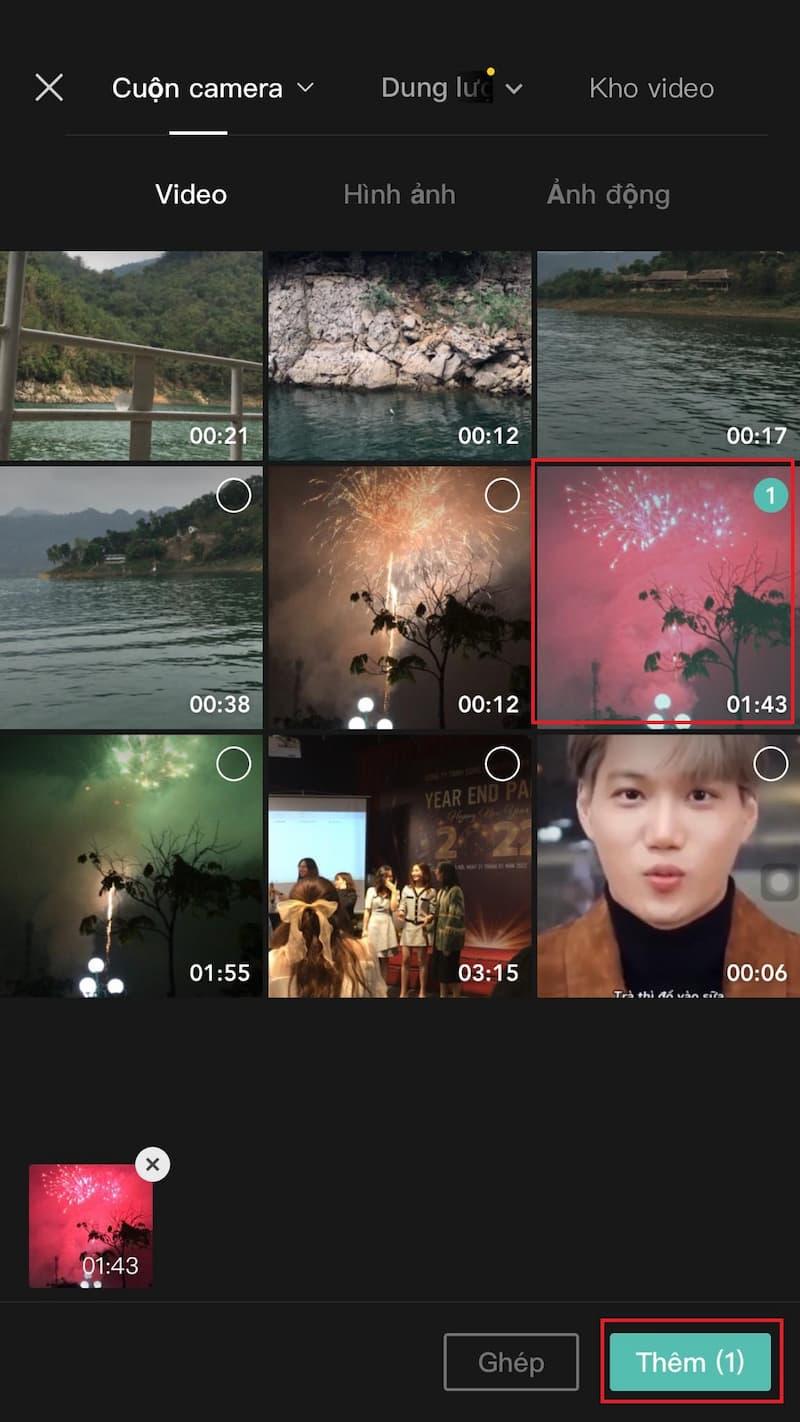Image resolution: width=800 pixels, height=1422 pixels.
Task: Switch to the "Kho video" tab
Action: coord(650,88)
